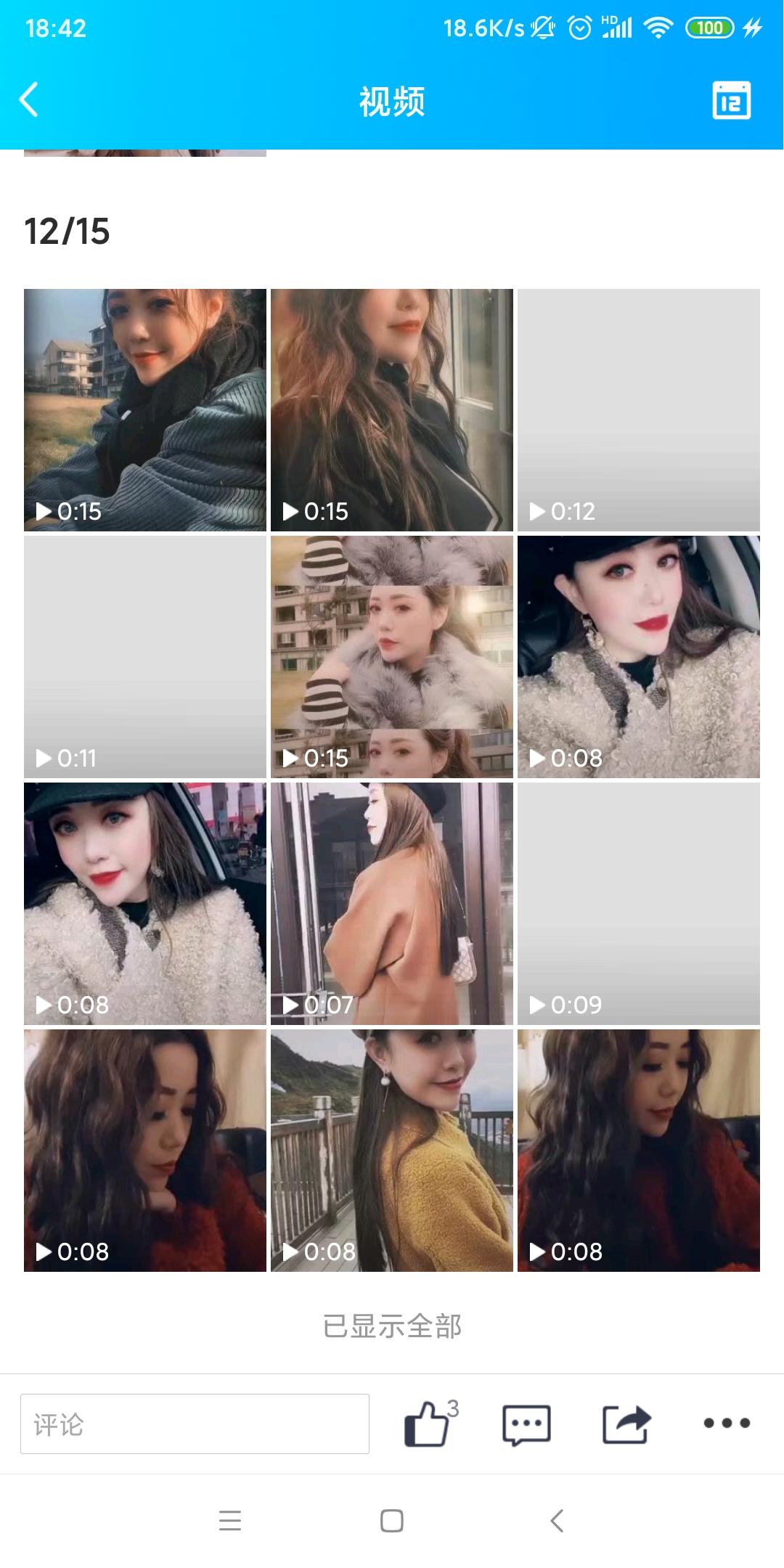
Task: Tap the system home button
Action: [392, 1521]
